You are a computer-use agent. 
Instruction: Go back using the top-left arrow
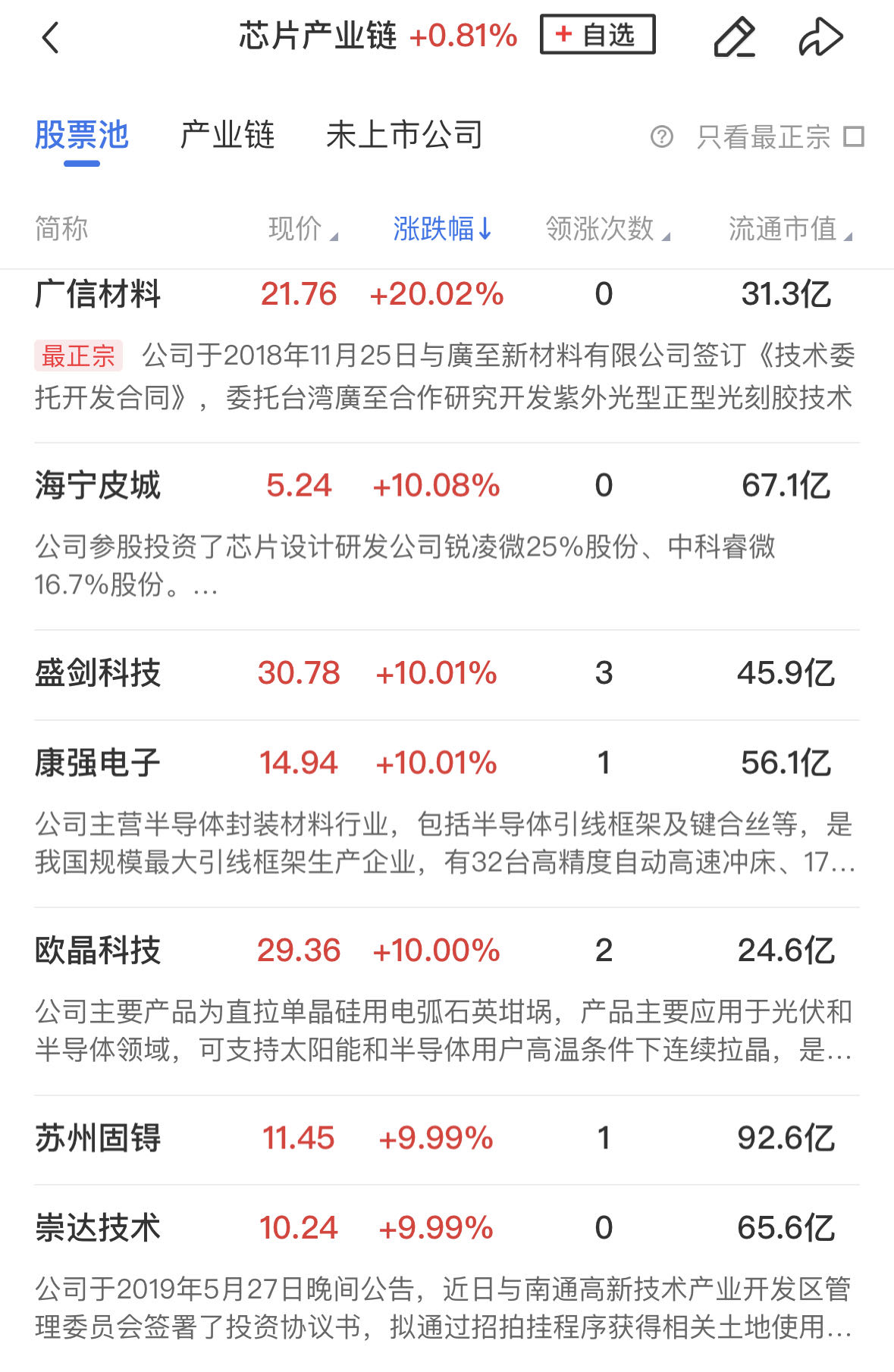pyautogui.click(x=51, y=37)
